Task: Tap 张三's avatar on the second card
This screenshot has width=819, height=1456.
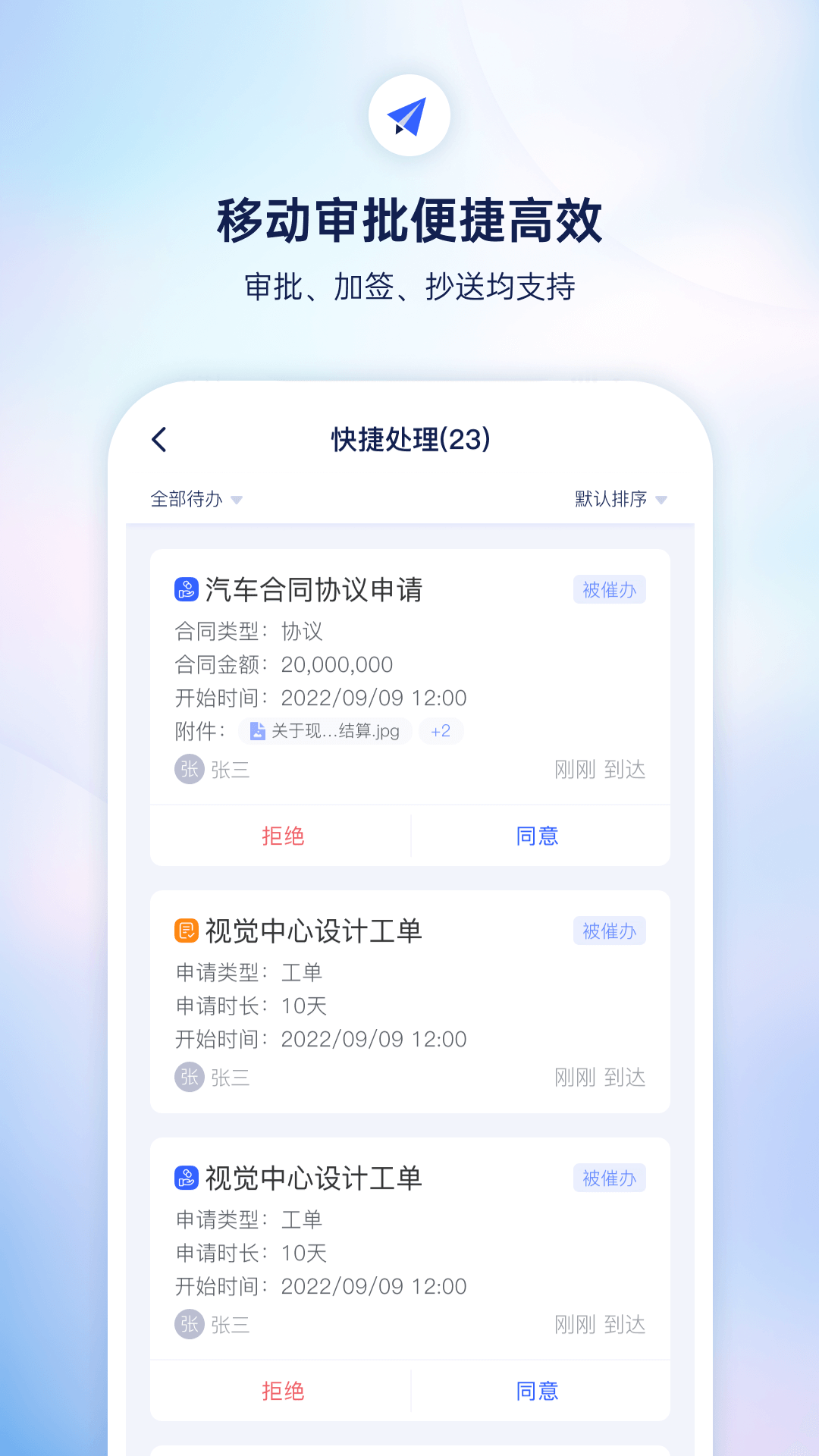Action: tap(188, 1078)
